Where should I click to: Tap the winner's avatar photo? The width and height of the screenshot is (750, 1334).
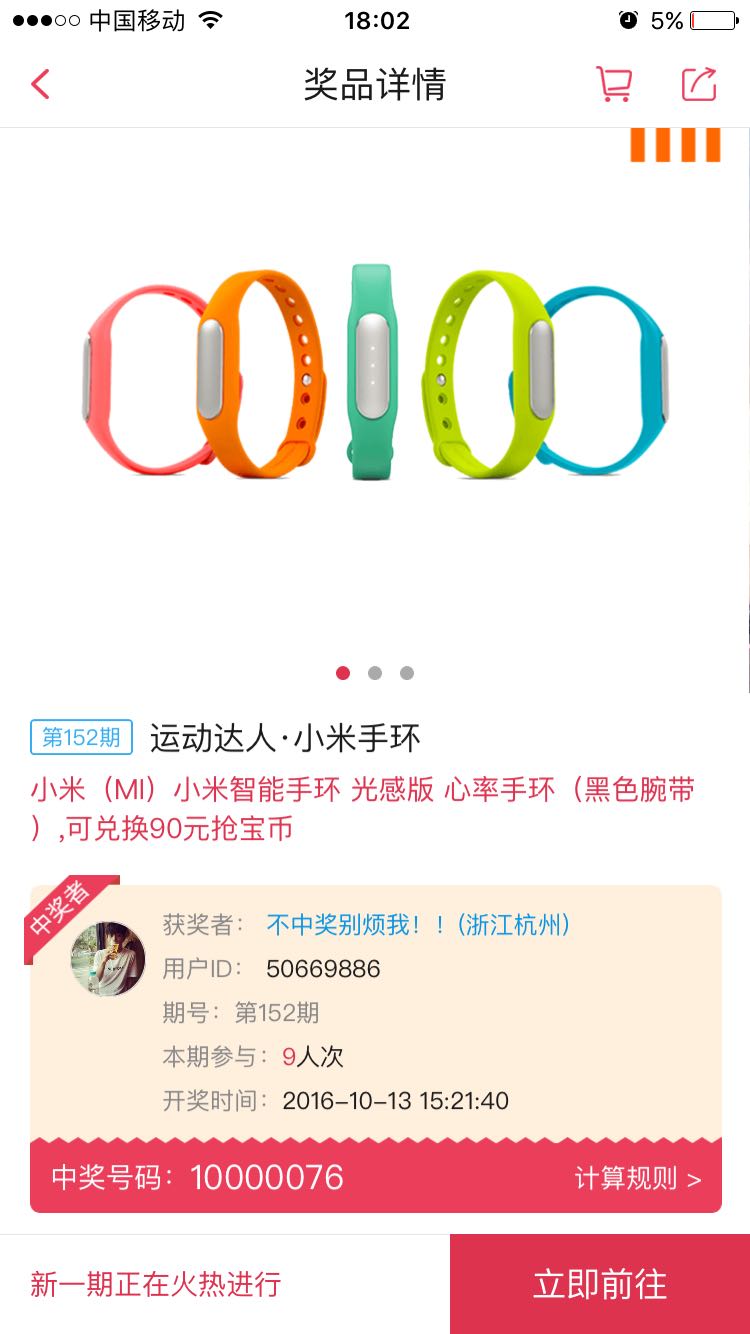pyautogui.click(x=108, y=959)
